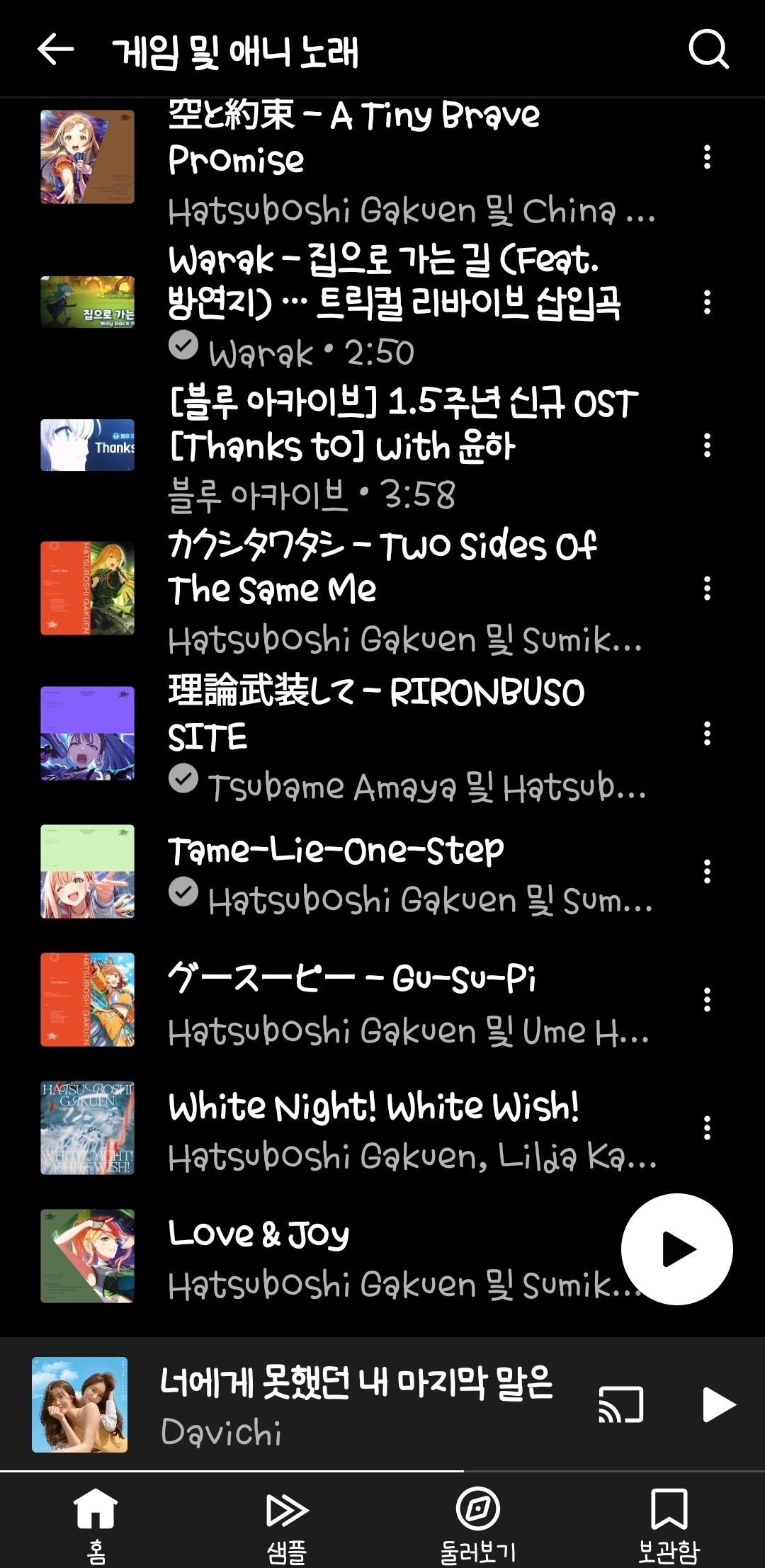Play 블루 아카이브 Thanks to with 윤하
This screenshot has width=765, height=1568.
point(397,425)
